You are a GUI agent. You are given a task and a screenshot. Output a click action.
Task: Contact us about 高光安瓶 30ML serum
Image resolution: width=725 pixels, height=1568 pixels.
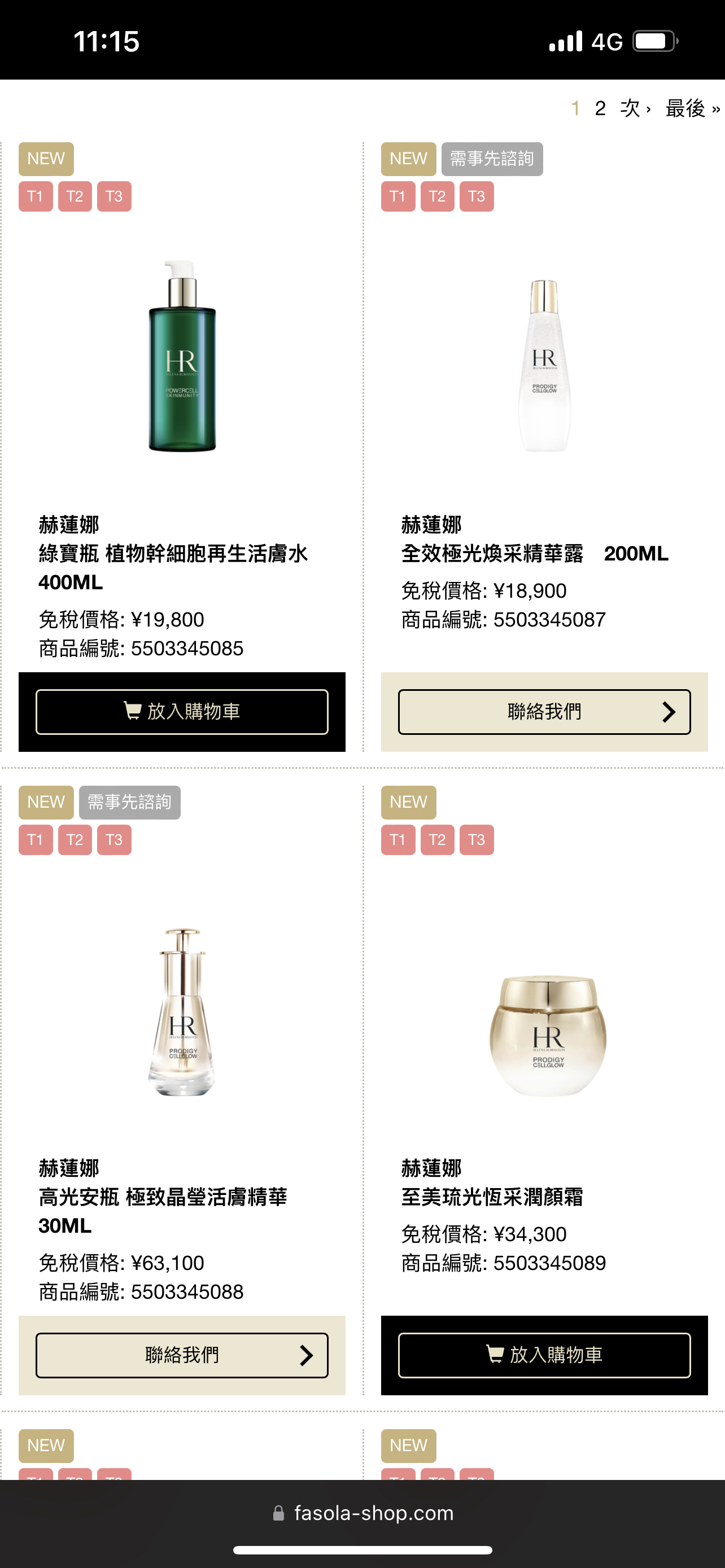coord(181,1354)
